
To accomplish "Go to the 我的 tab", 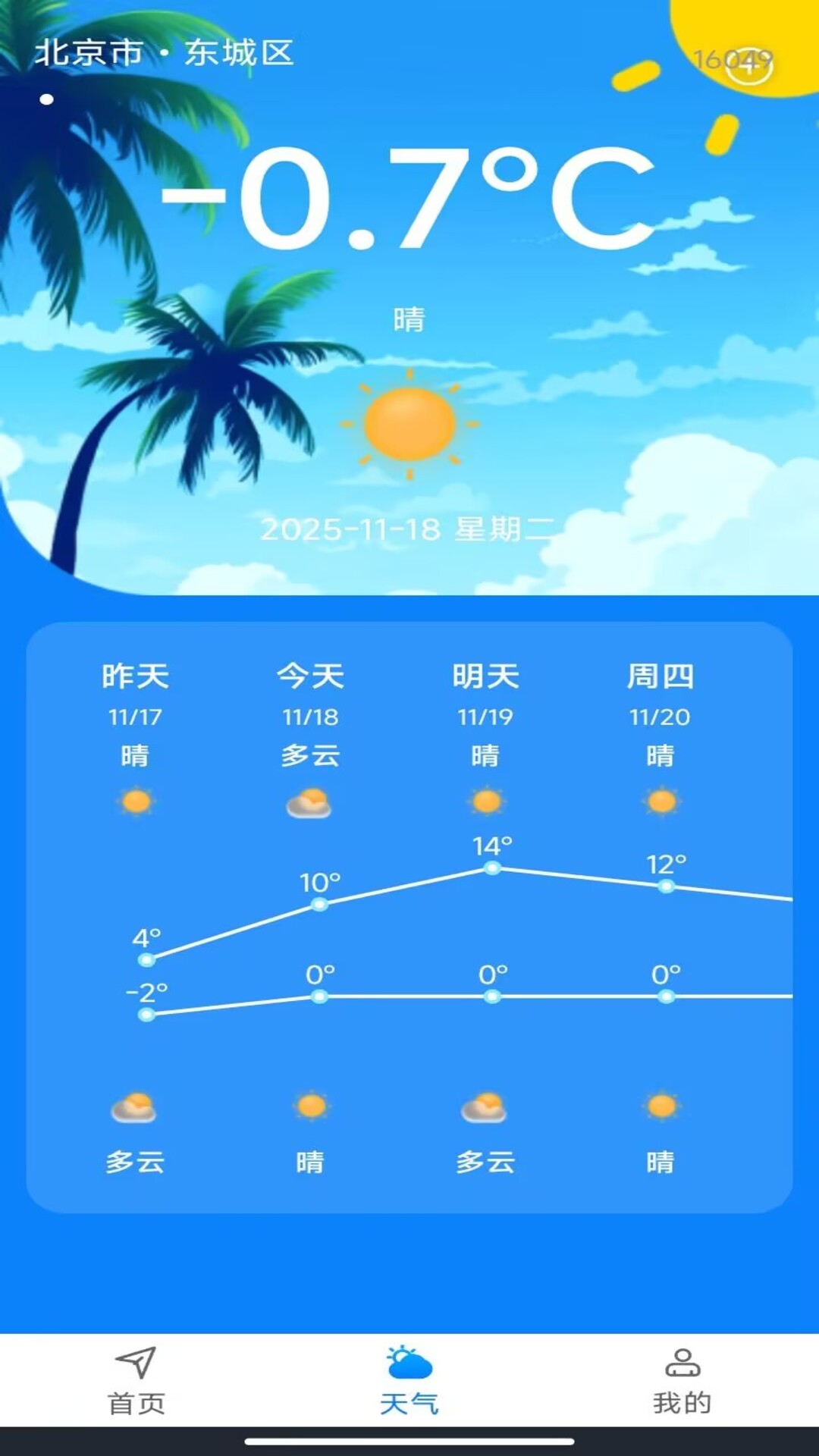I will click(682, 1382).
